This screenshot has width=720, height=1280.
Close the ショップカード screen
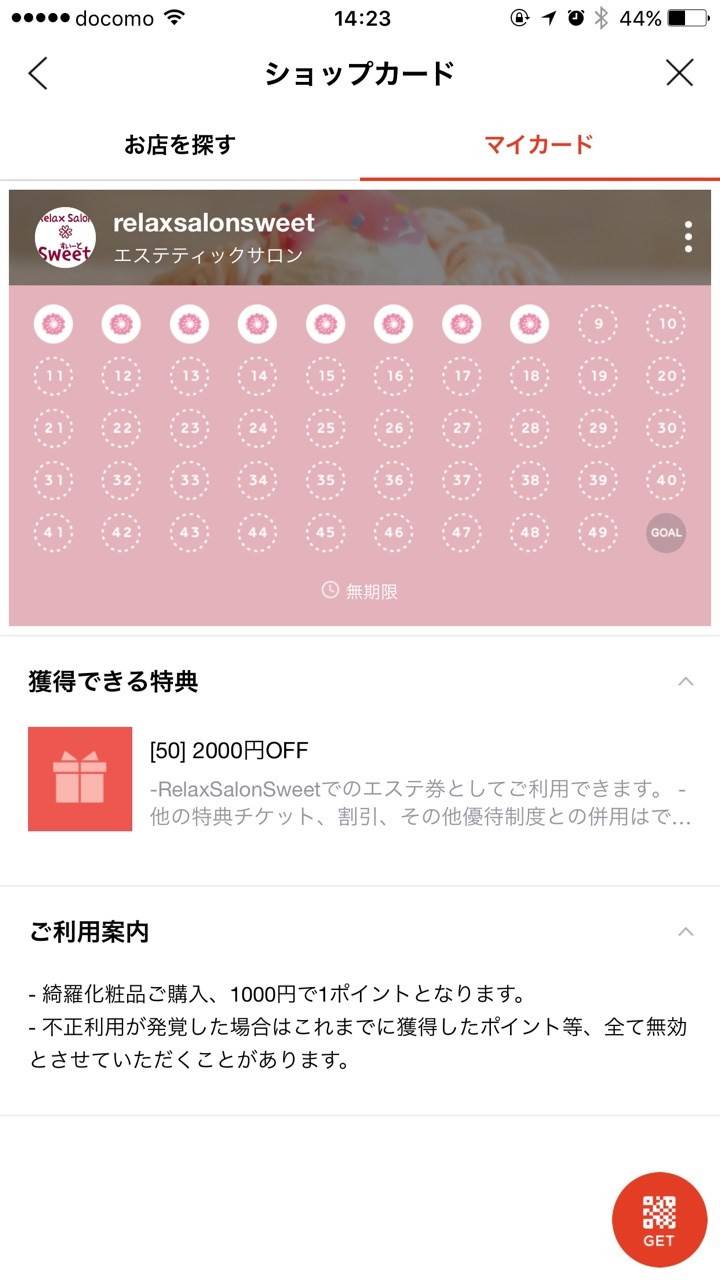(680, 73)
